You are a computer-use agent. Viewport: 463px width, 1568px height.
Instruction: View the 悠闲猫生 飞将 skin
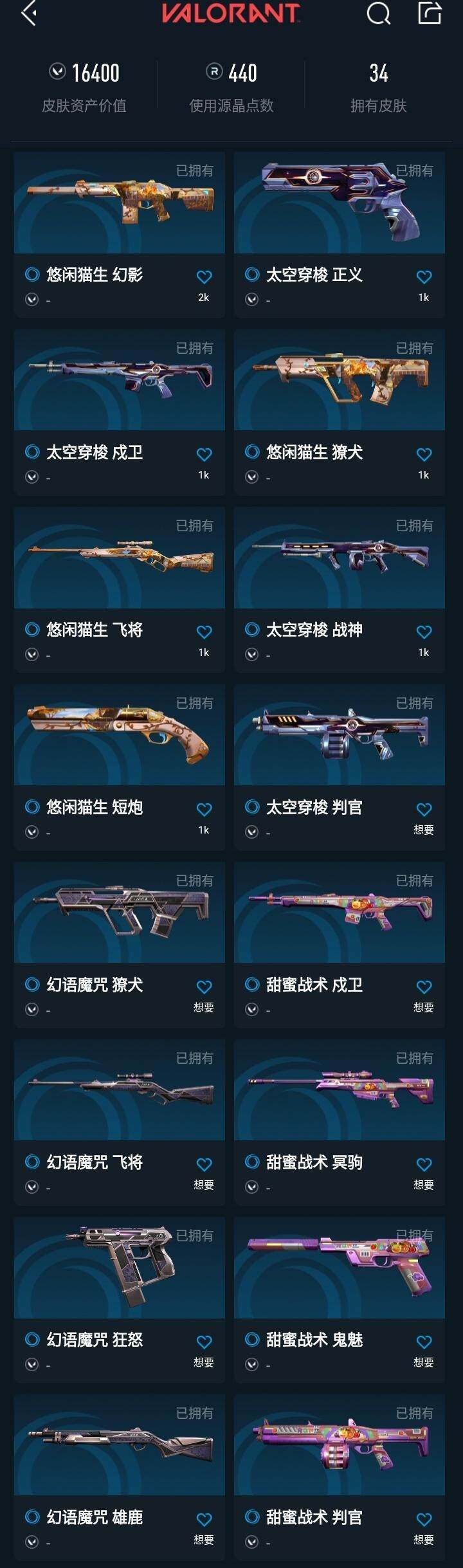(120, 558)
